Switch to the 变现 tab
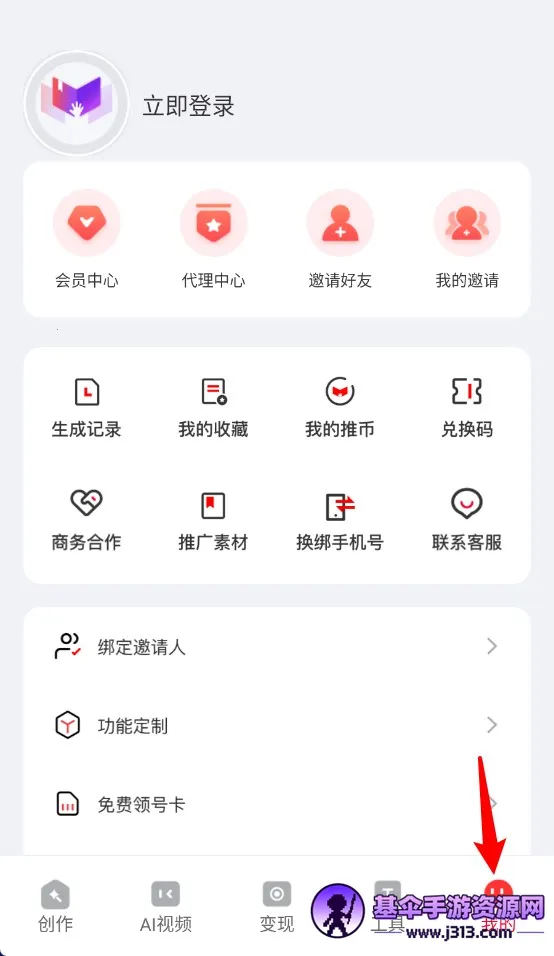554x956 pixels. (277, 907)
